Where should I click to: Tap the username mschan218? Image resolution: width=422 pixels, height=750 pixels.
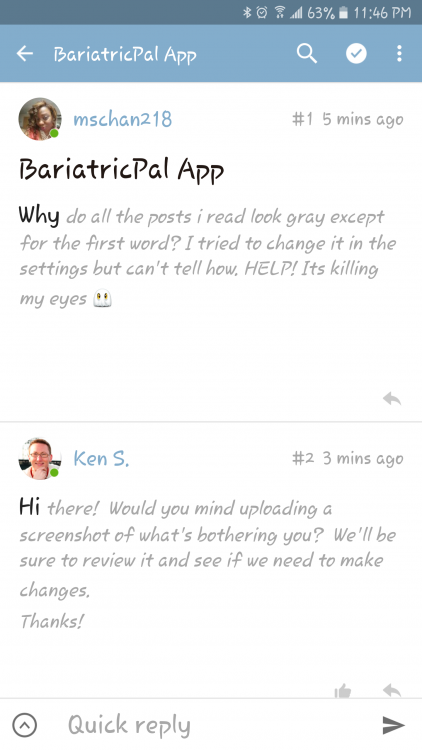click(122, 119)
